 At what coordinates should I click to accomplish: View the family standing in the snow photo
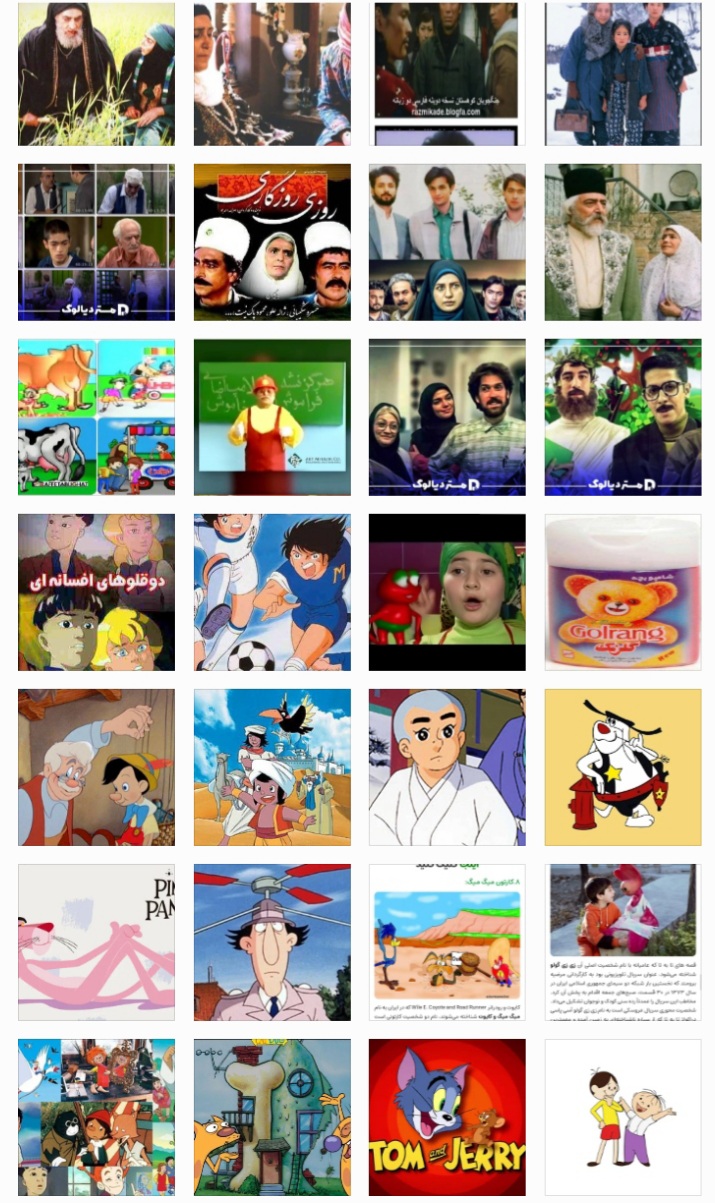coord(622,74)
